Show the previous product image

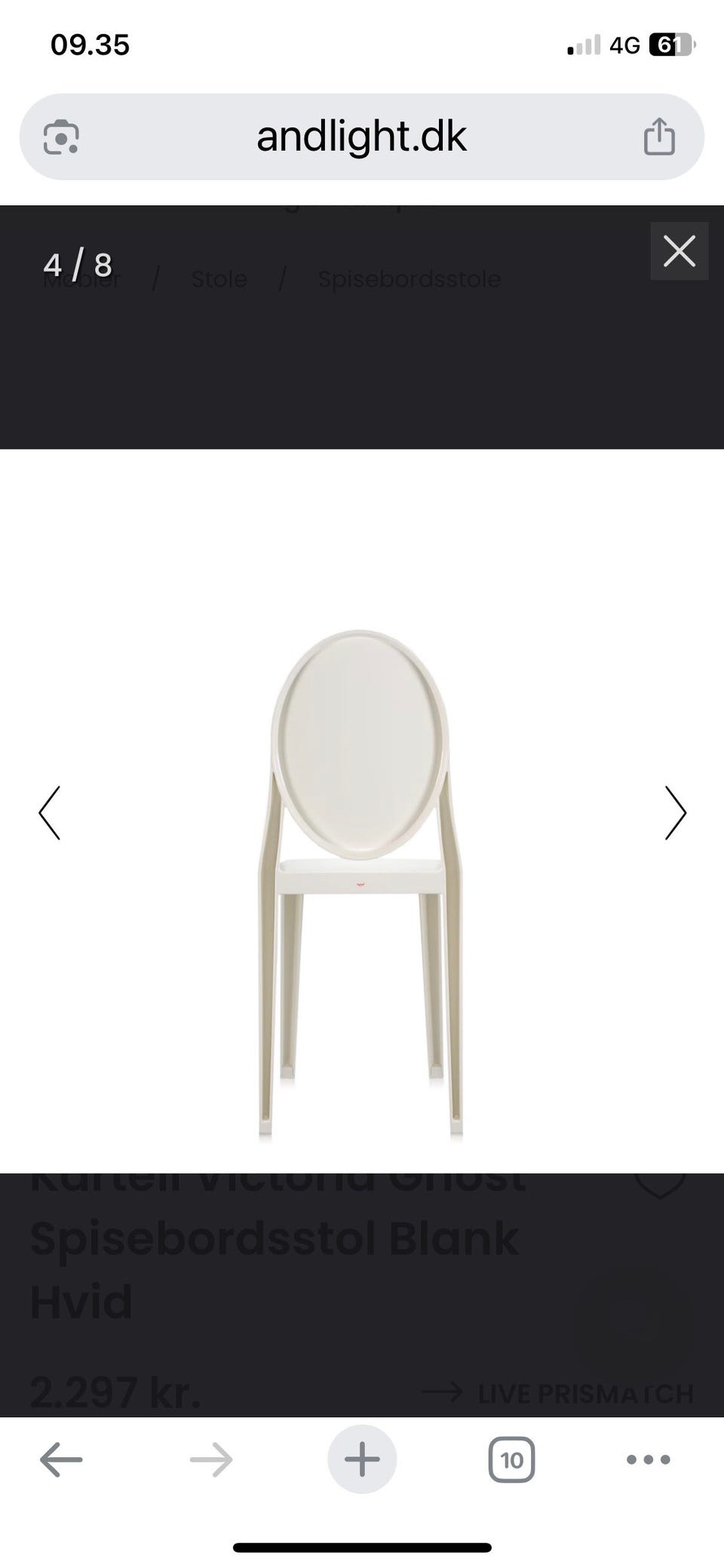point(50,813)
